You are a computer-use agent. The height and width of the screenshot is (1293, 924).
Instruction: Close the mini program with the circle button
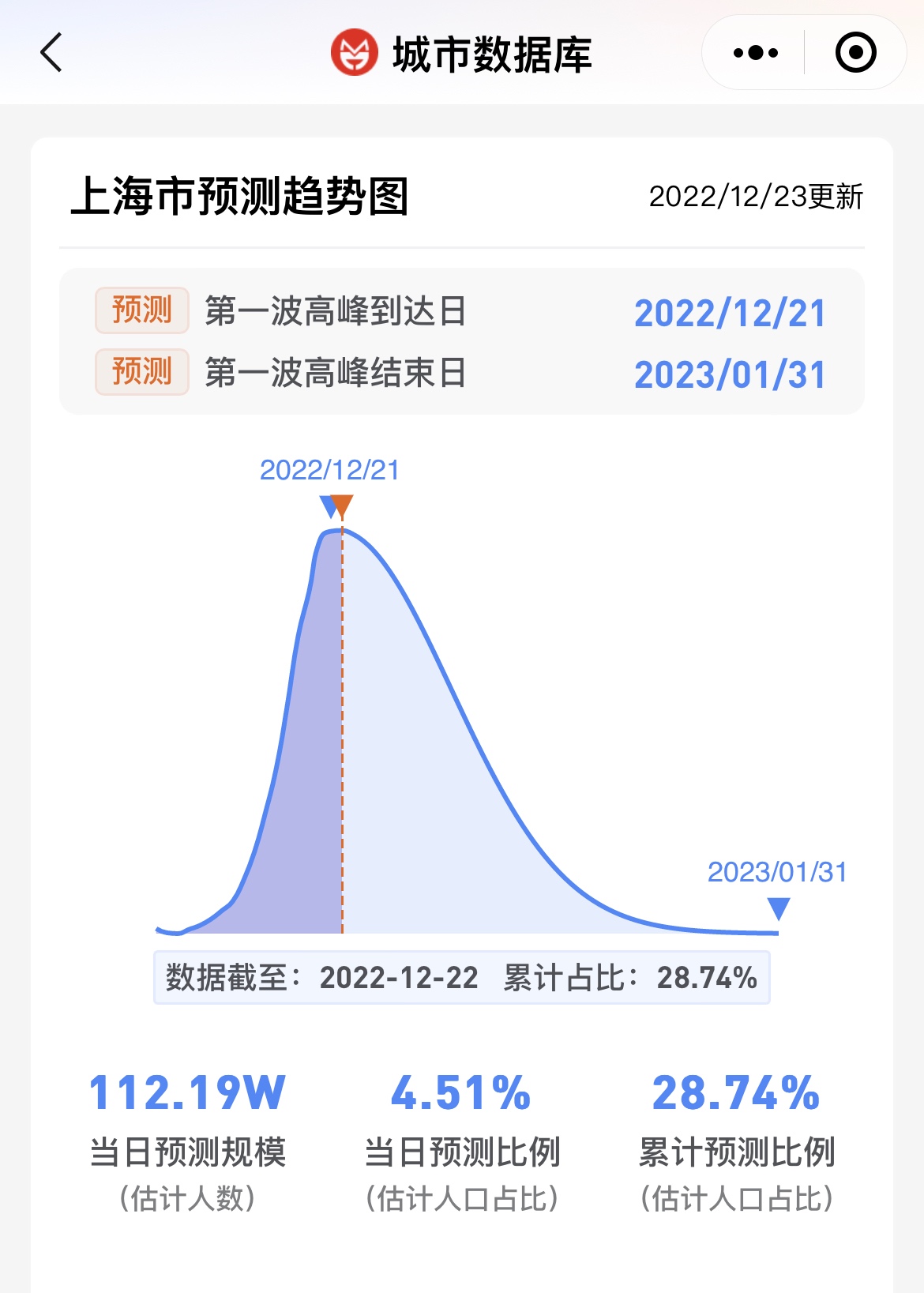pos(855,53)
